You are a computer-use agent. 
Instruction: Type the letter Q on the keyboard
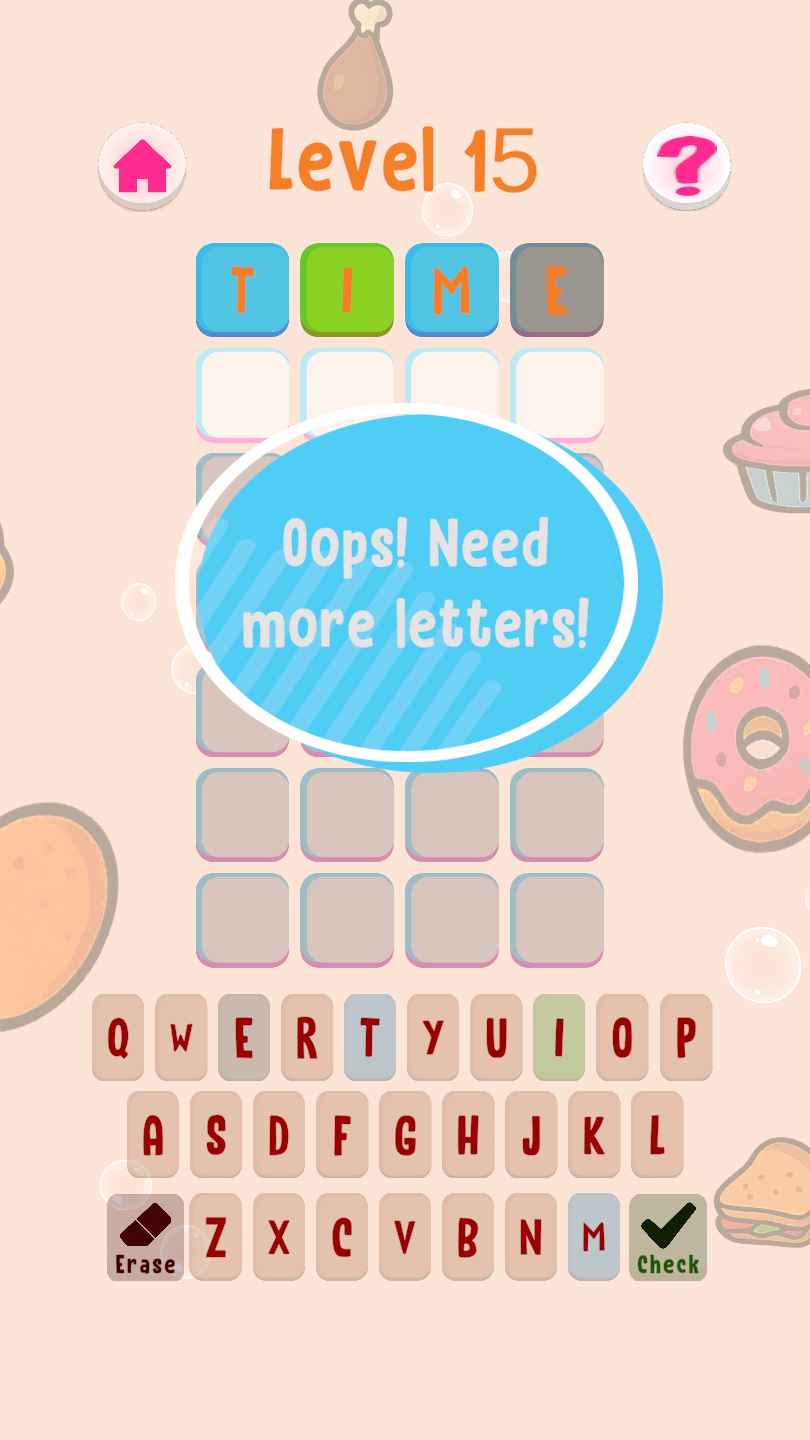[118, 1038]
